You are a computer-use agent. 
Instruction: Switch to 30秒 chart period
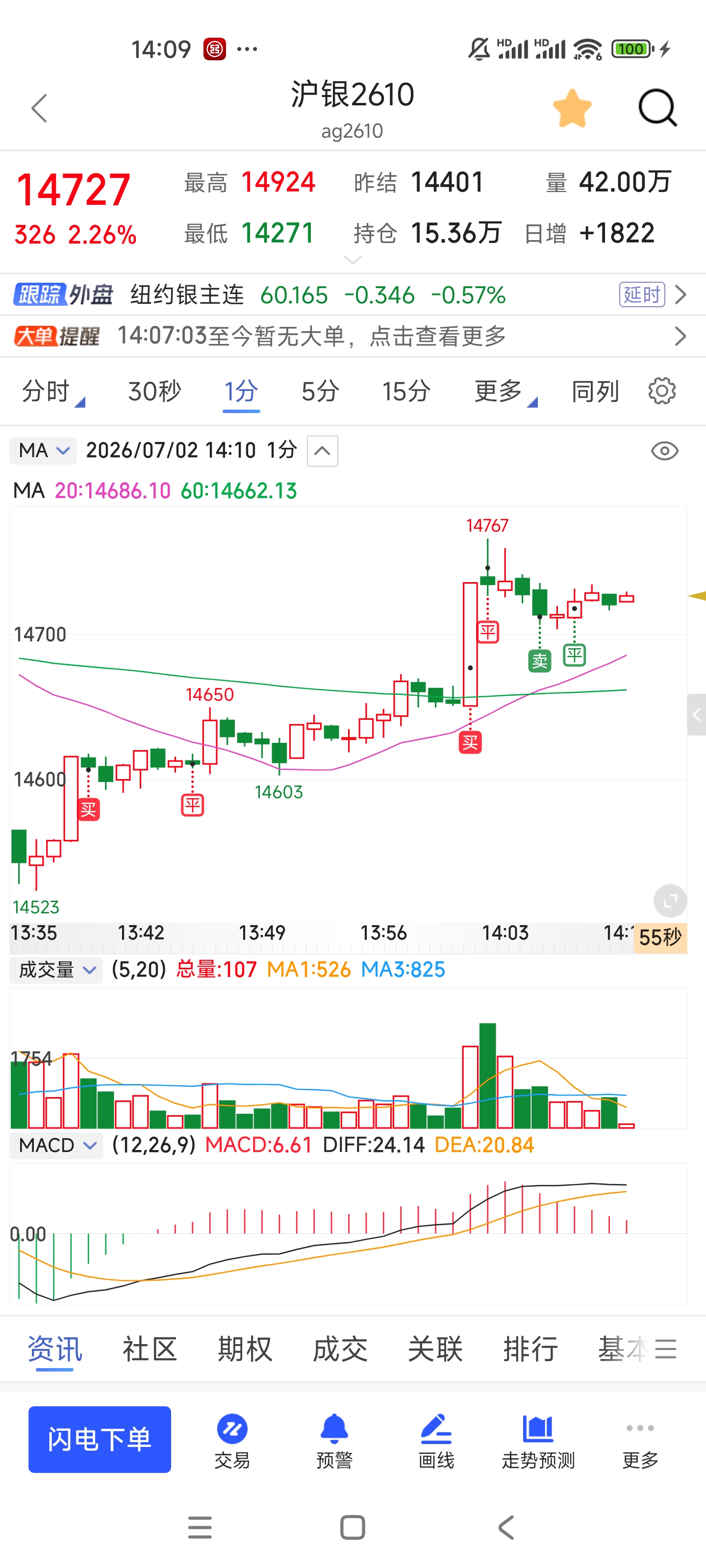point(155,392)
